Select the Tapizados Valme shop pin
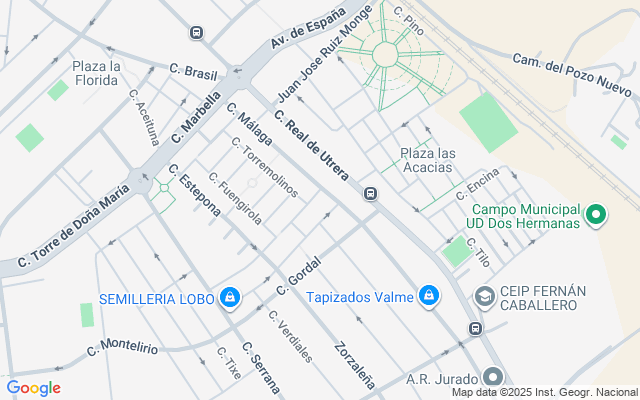The width and height of the screenshot is (640, 400). 429,296
